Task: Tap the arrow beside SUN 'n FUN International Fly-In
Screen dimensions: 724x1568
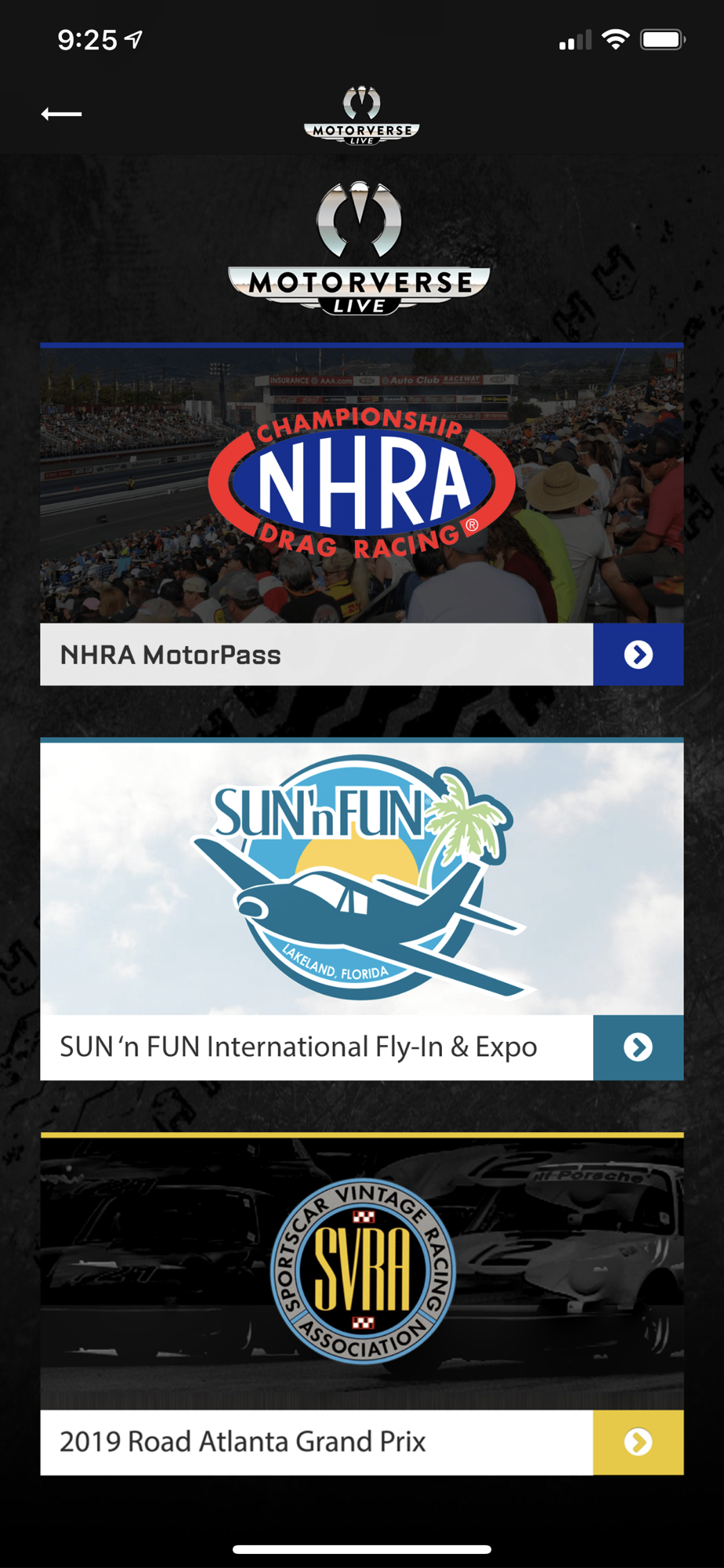Action: tap(638, 1047)
